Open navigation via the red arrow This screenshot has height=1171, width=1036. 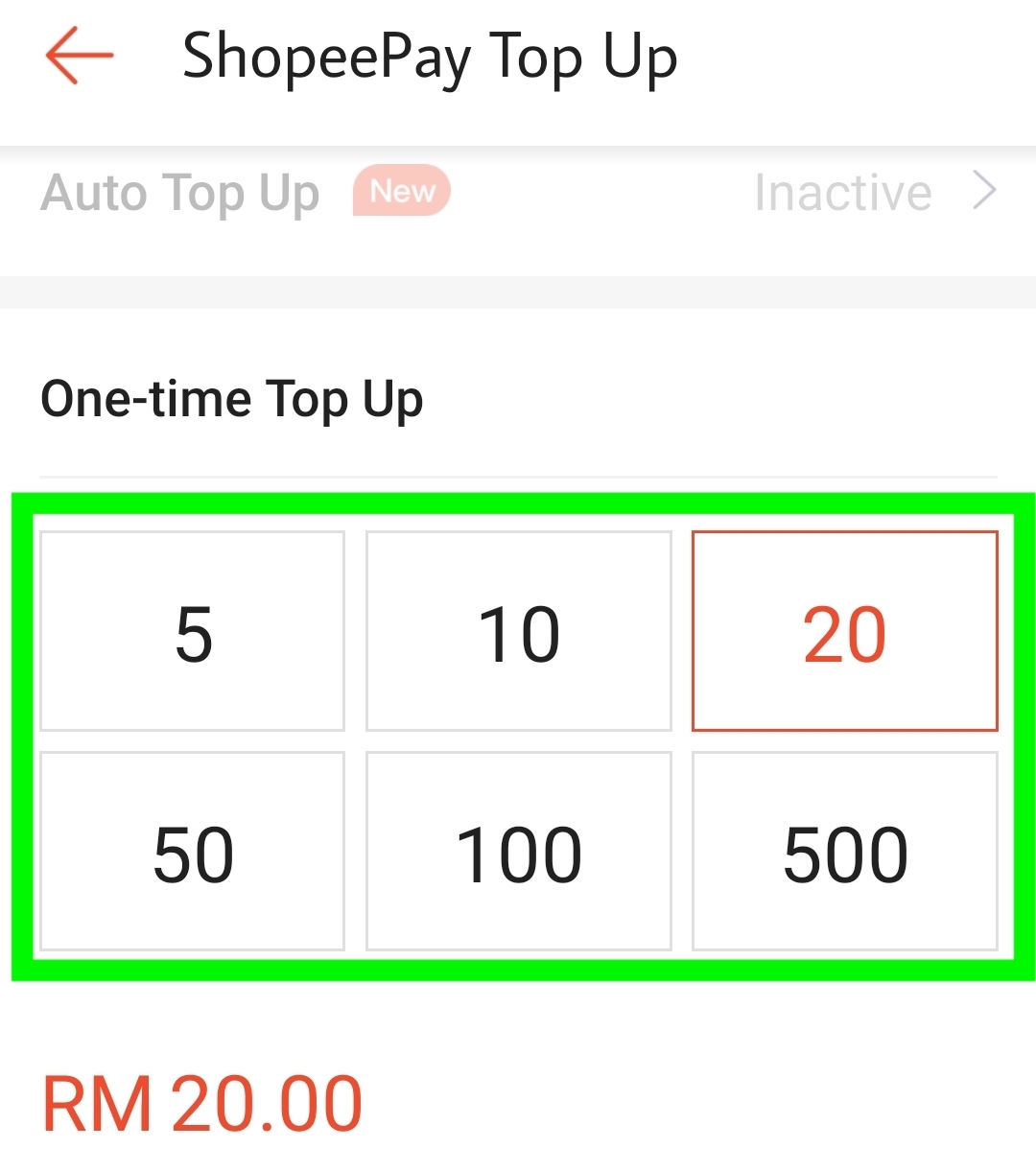pos(77,58)
